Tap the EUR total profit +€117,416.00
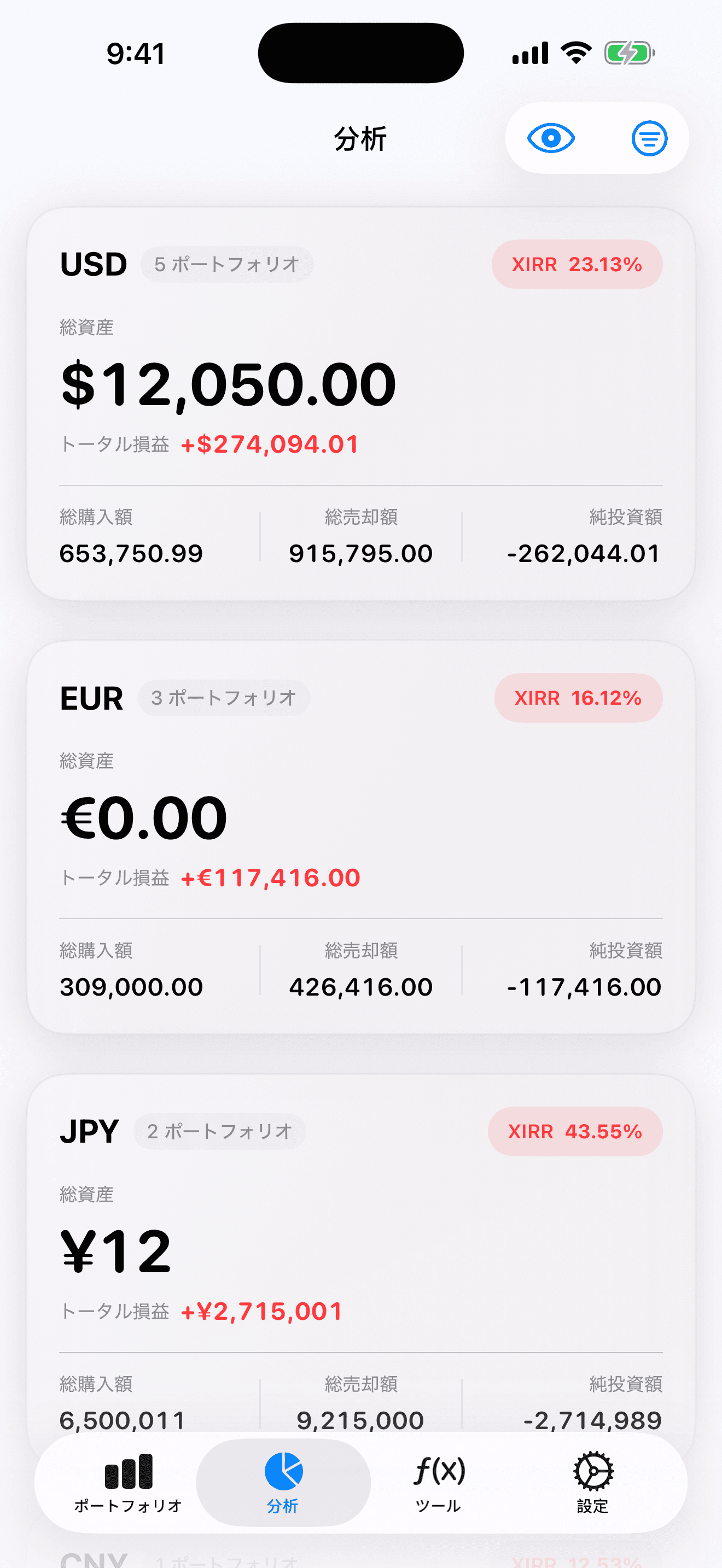 pos(270,877)
